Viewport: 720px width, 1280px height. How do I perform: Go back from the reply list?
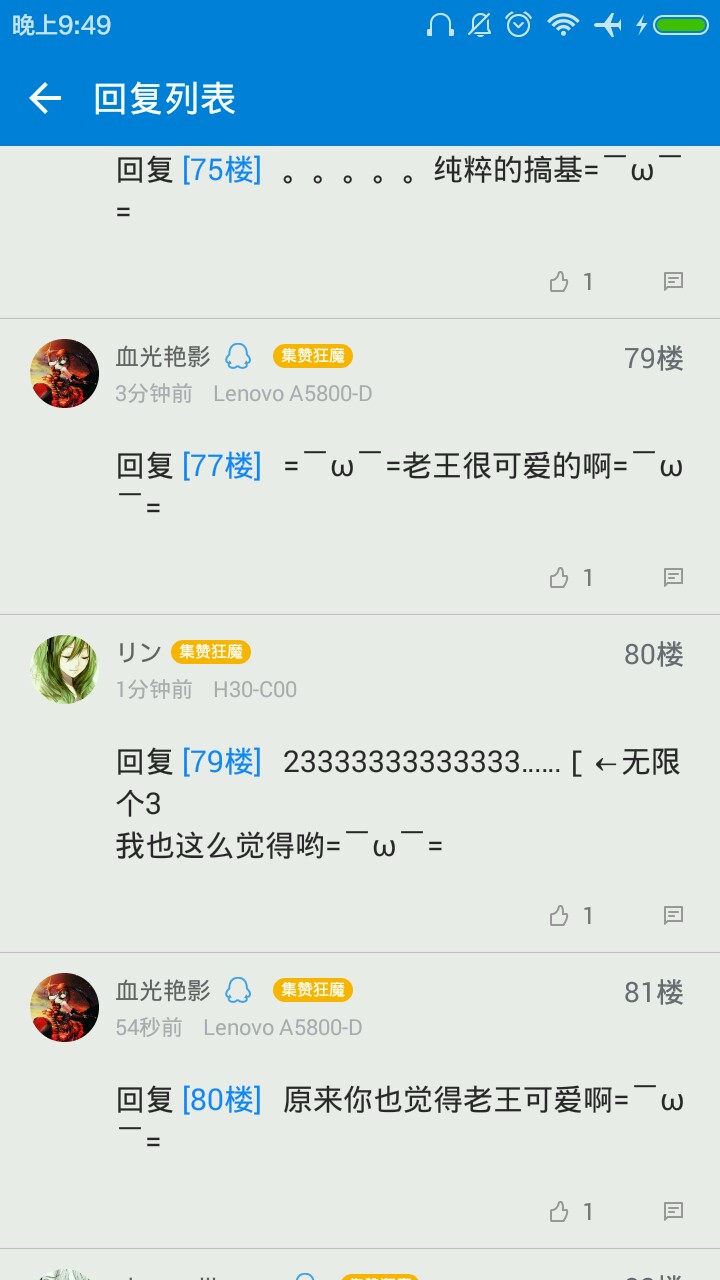[x=45, y=98]
